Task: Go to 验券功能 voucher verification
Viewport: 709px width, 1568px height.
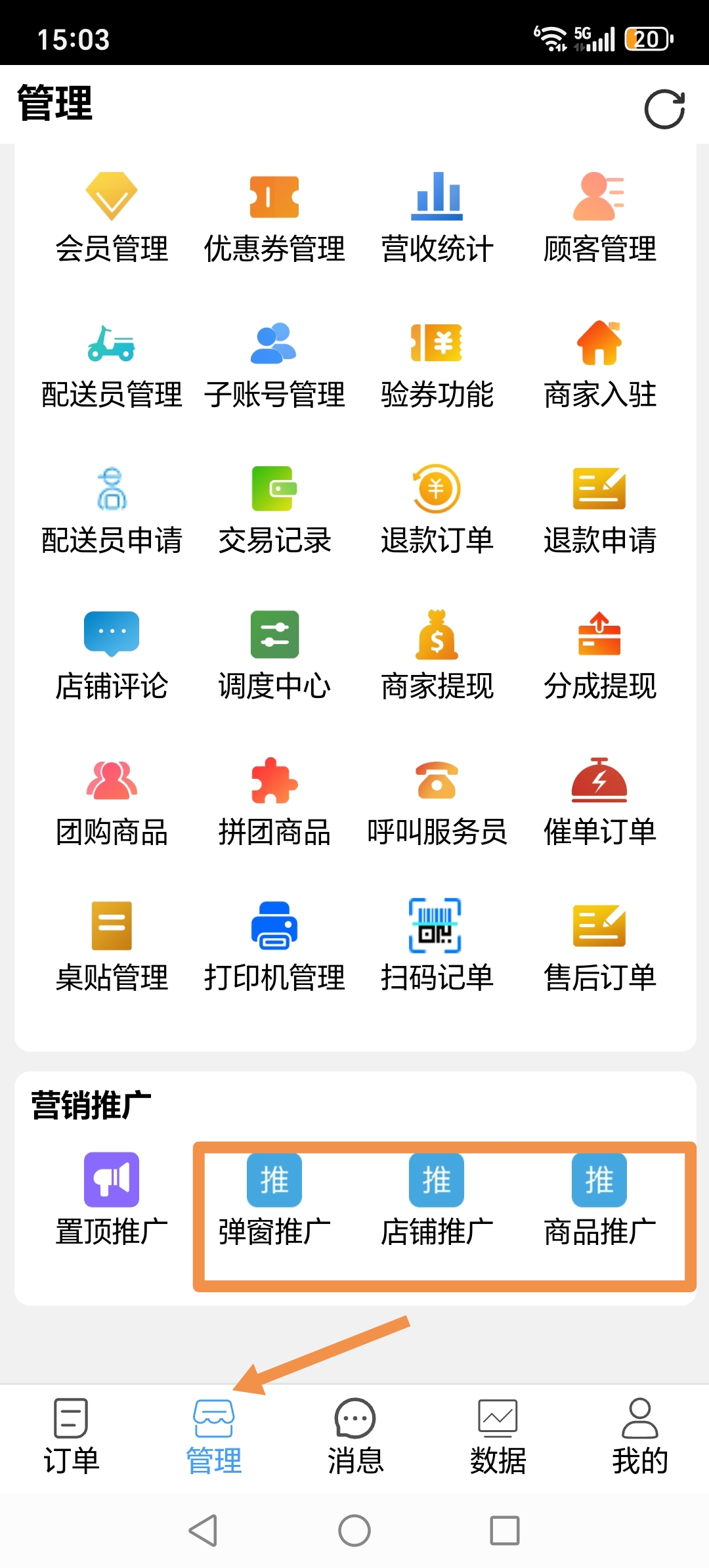Action: [437, 364]
